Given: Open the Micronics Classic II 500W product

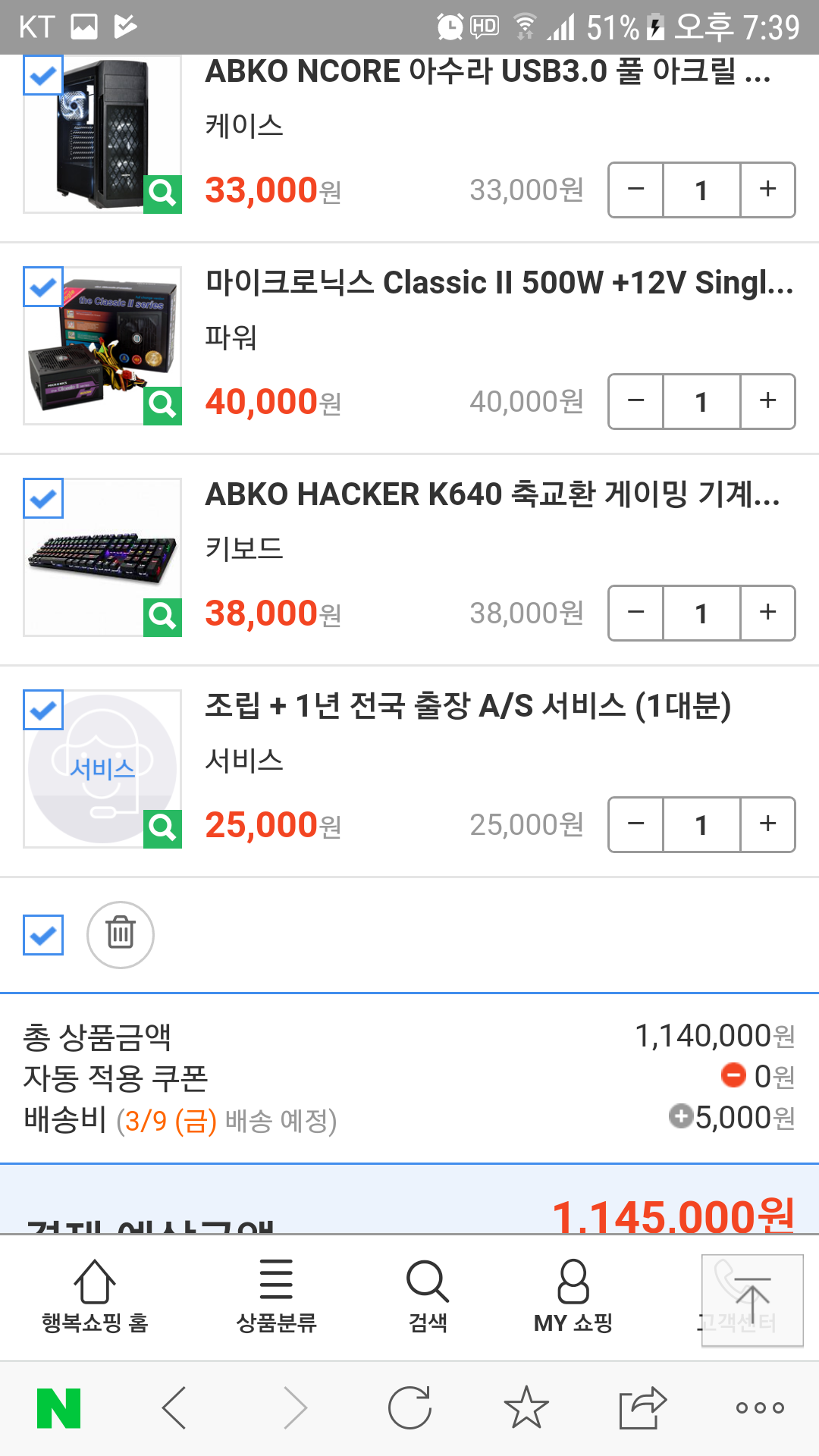Looking at the screenshot, I should [499, 283].
